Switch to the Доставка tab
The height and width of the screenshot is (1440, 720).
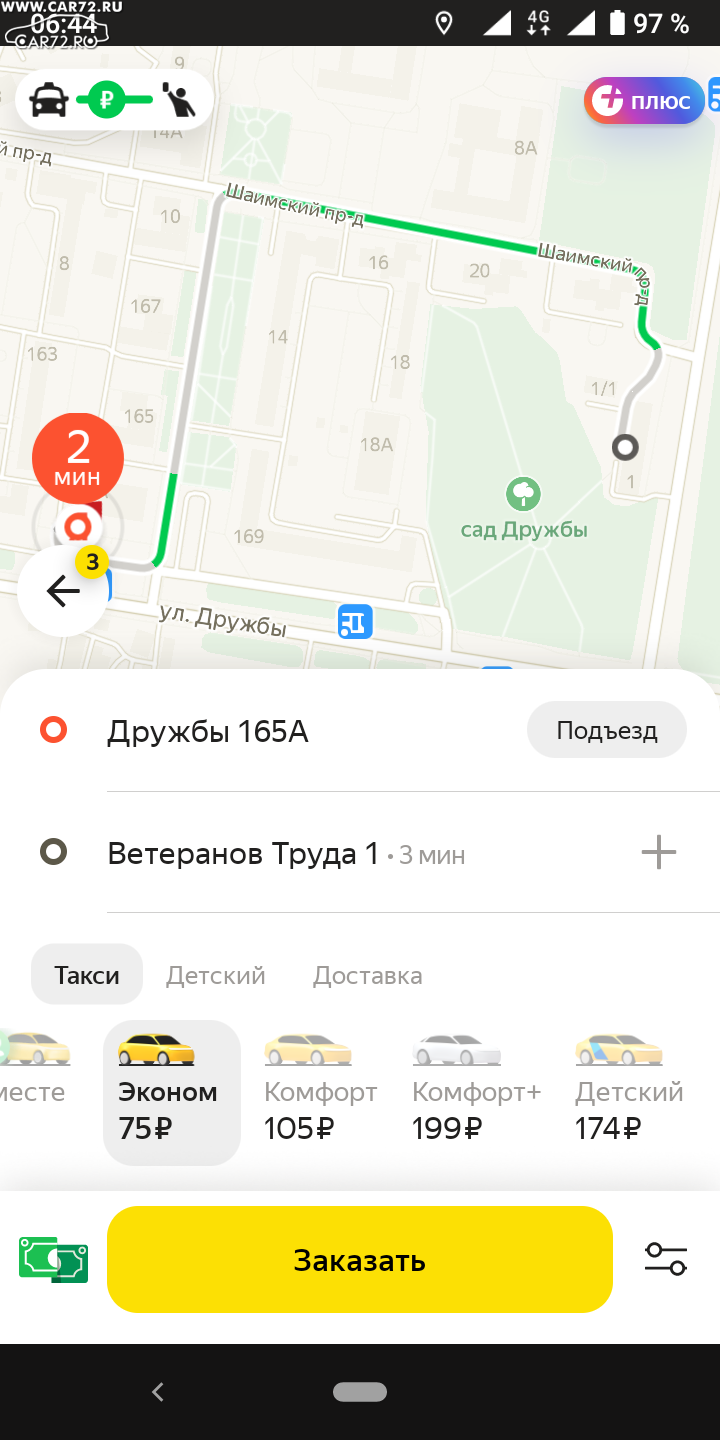point(368,975)
